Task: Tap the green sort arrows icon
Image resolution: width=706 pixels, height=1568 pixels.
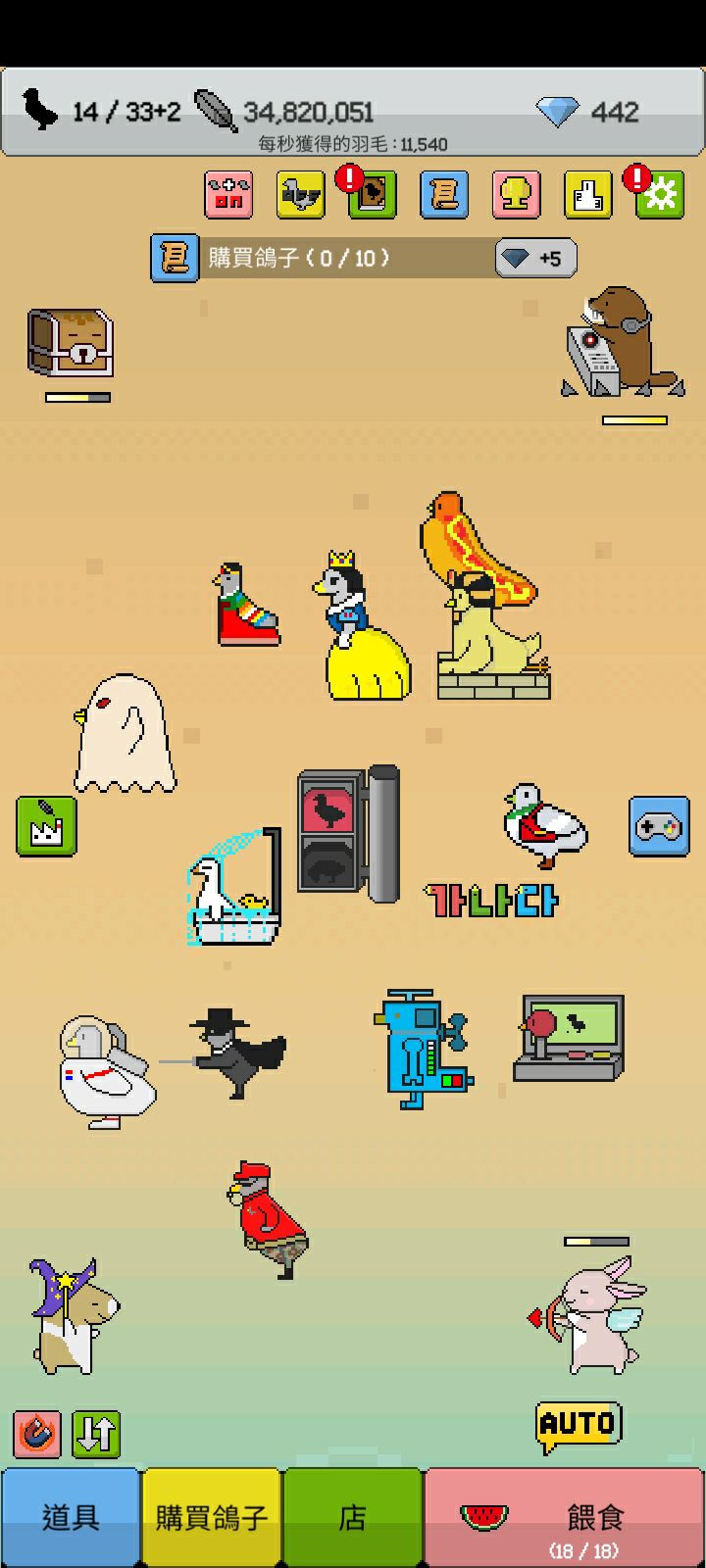Action: coord(95,1435)
